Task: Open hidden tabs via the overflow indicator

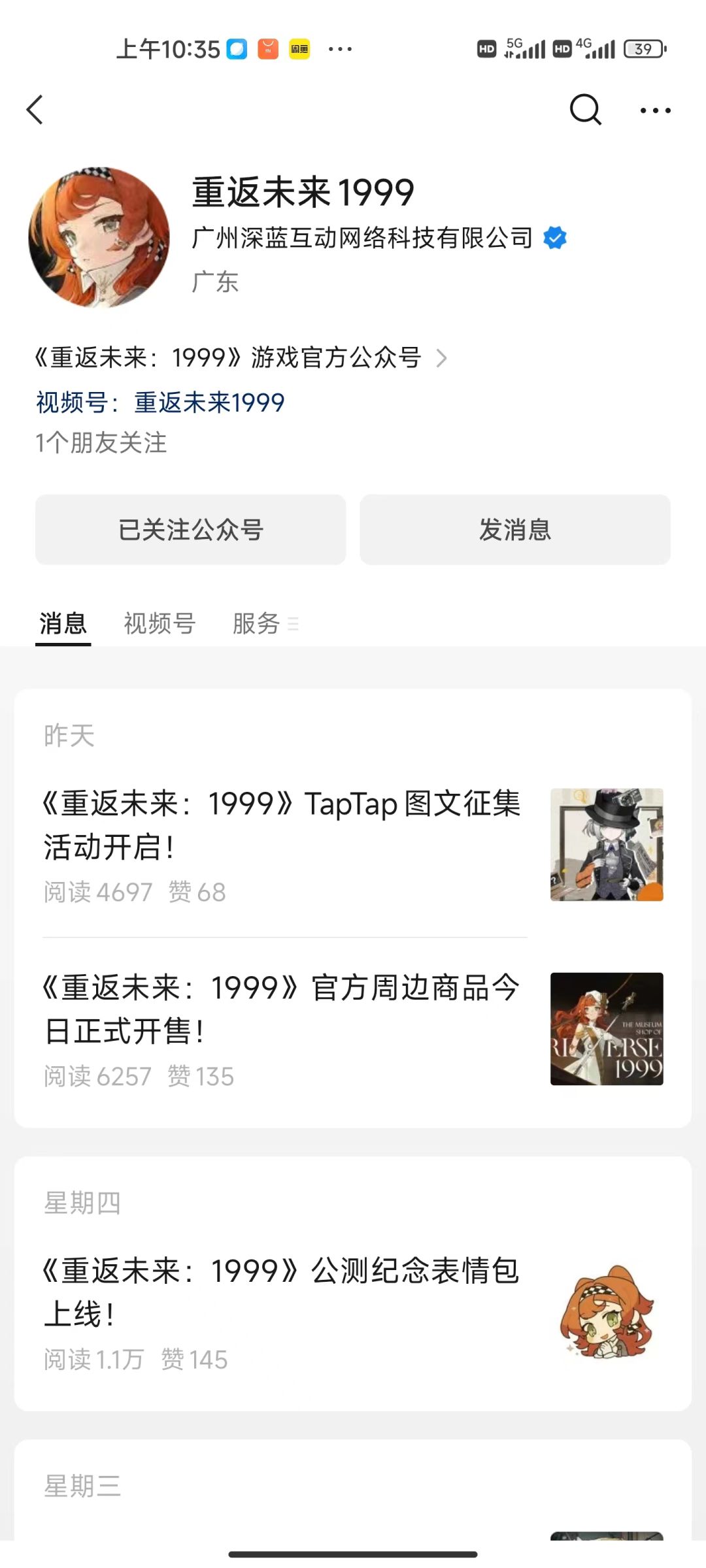Action: [x=294, y=625]
